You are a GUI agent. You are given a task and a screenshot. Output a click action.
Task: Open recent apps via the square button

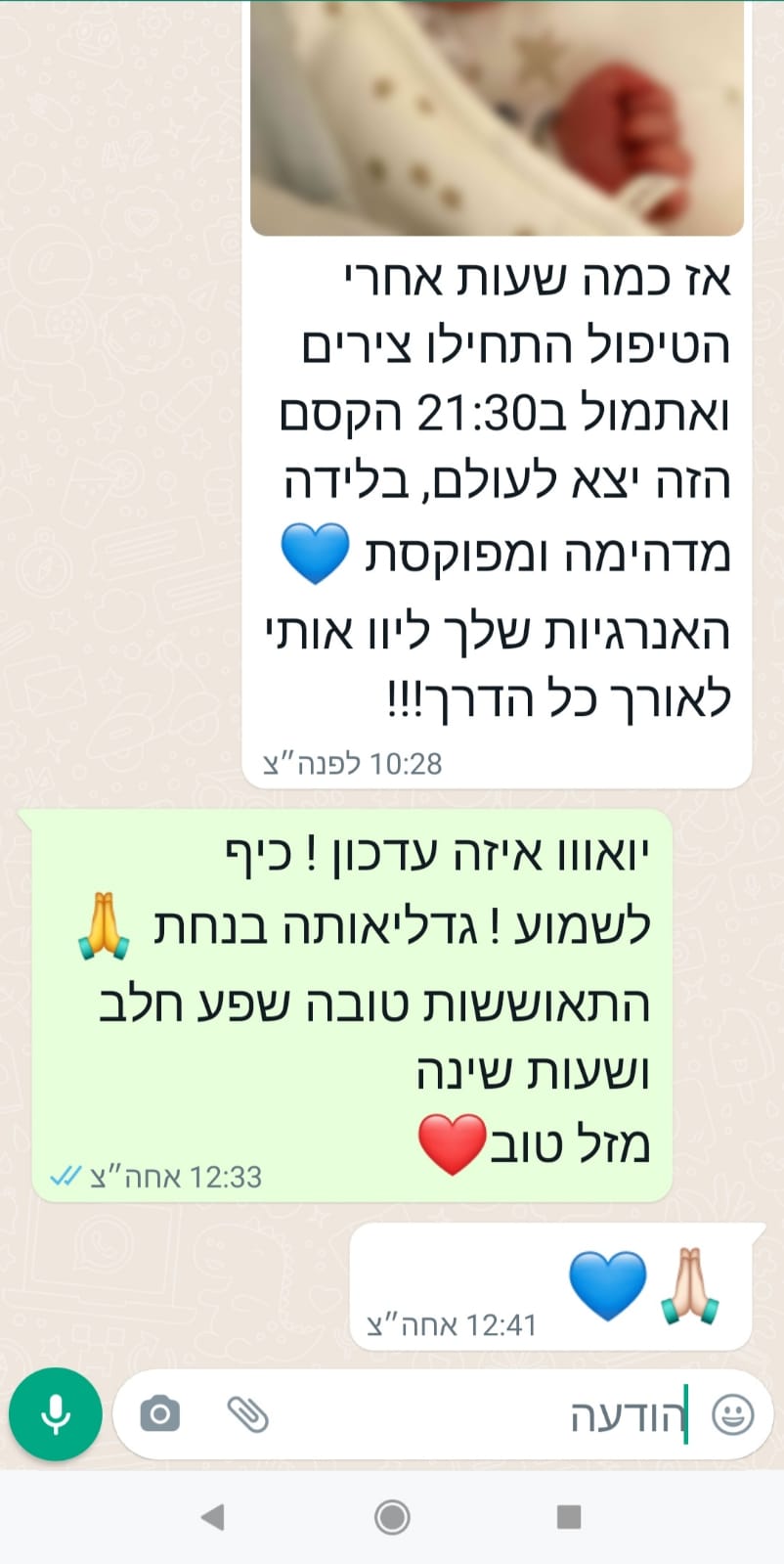click(x=569, y=1517)
